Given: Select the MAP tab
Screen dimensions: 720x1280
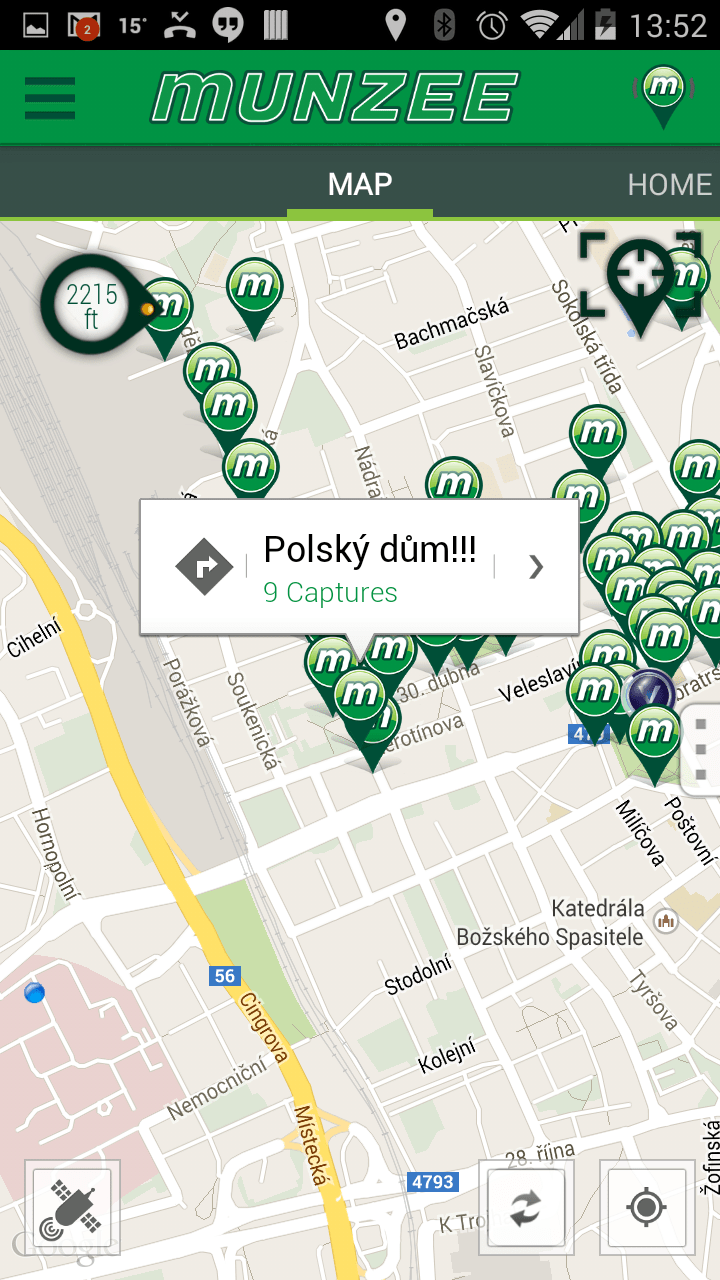Looking at the screenshot, I should tap(360, 184).
